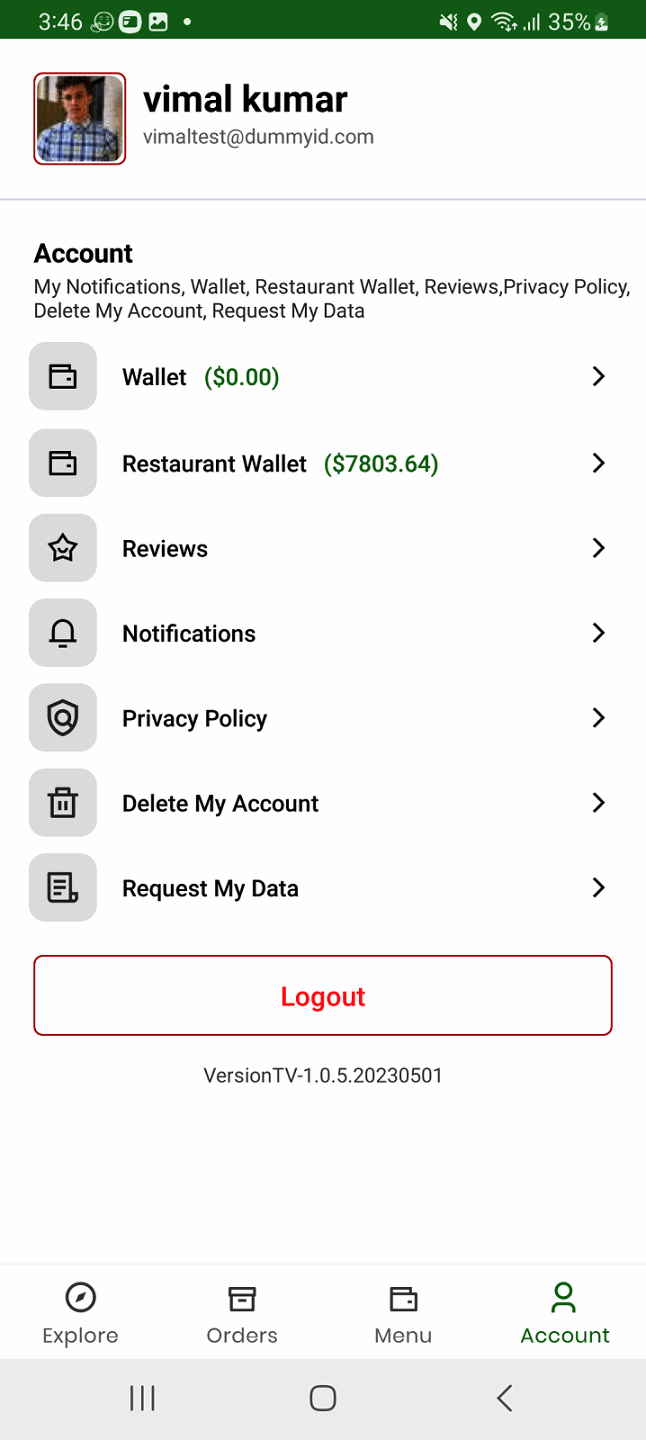Image resolution: width=646 pixels, height=1440 pixels.
Task: Tap the Logout button
Action: 323,996
